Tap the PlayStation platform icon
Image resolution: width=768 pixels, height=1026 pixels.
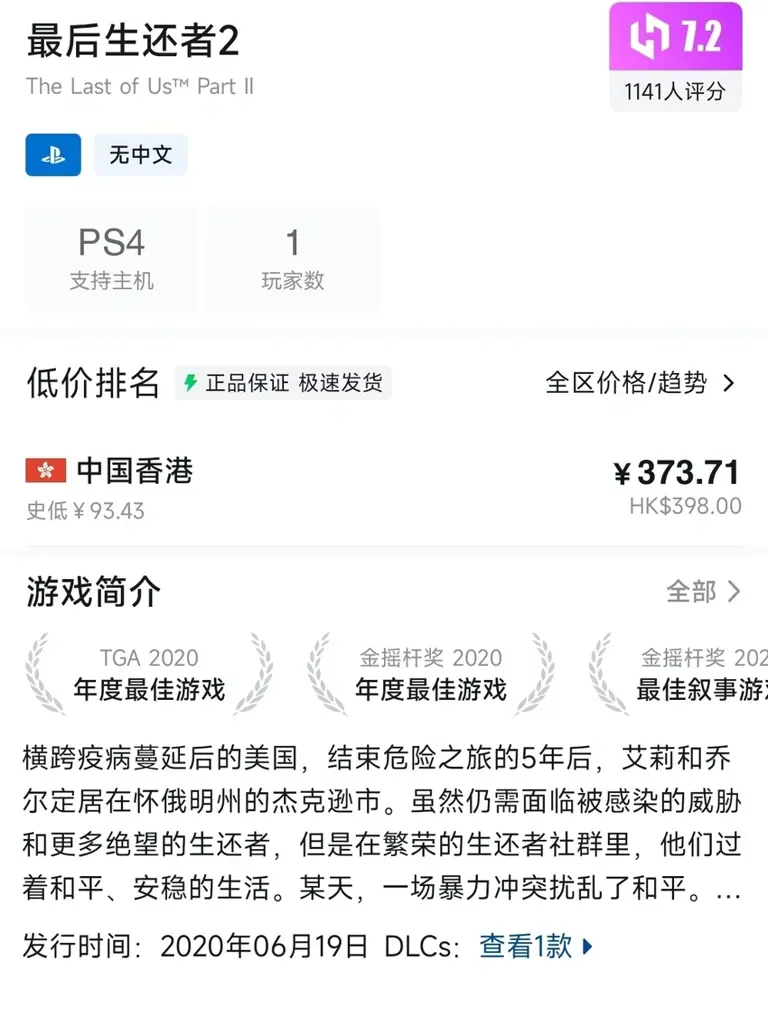pos(52,155)
